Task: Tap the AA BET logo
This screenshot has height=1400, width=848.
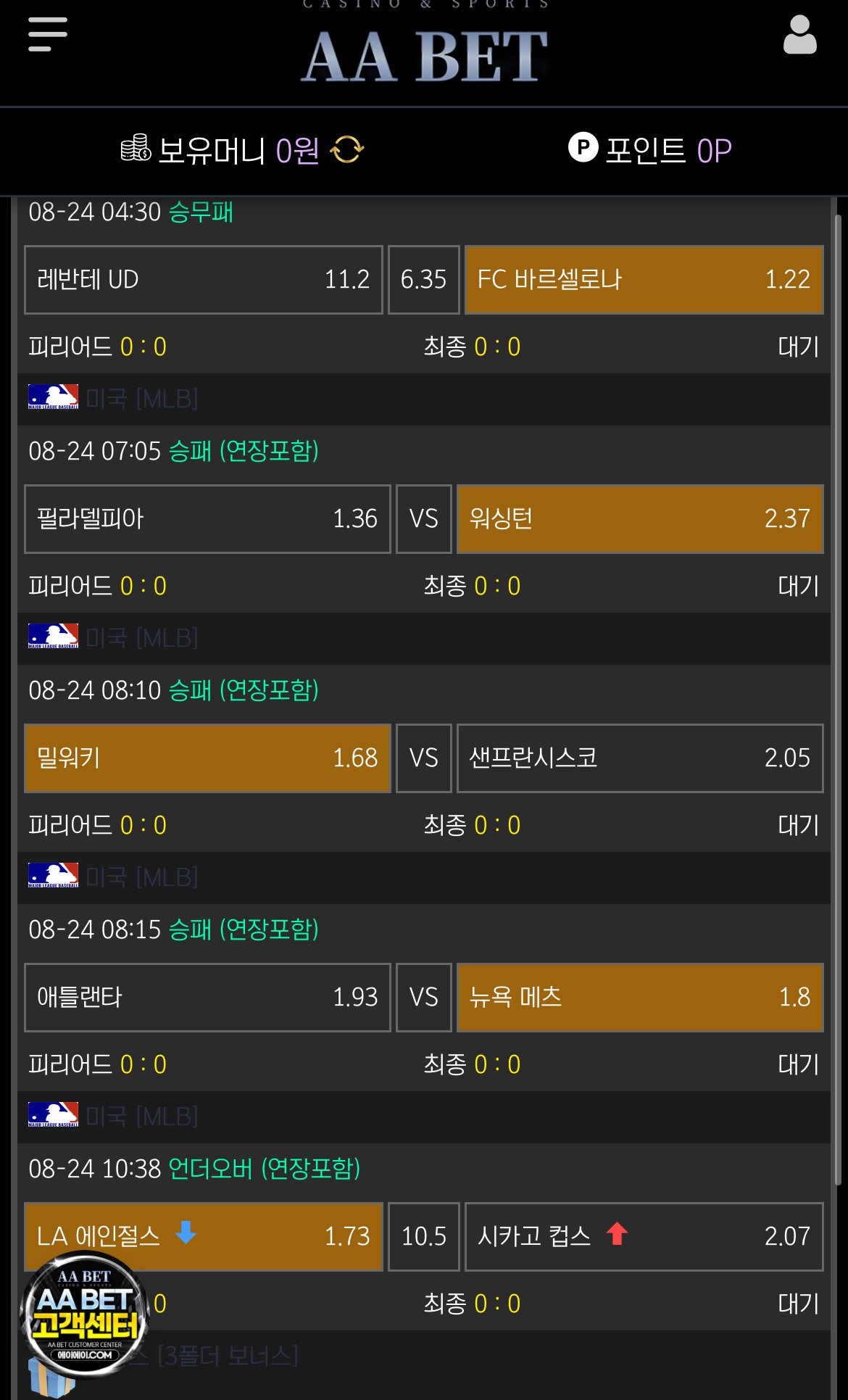Action: [424, 57]
